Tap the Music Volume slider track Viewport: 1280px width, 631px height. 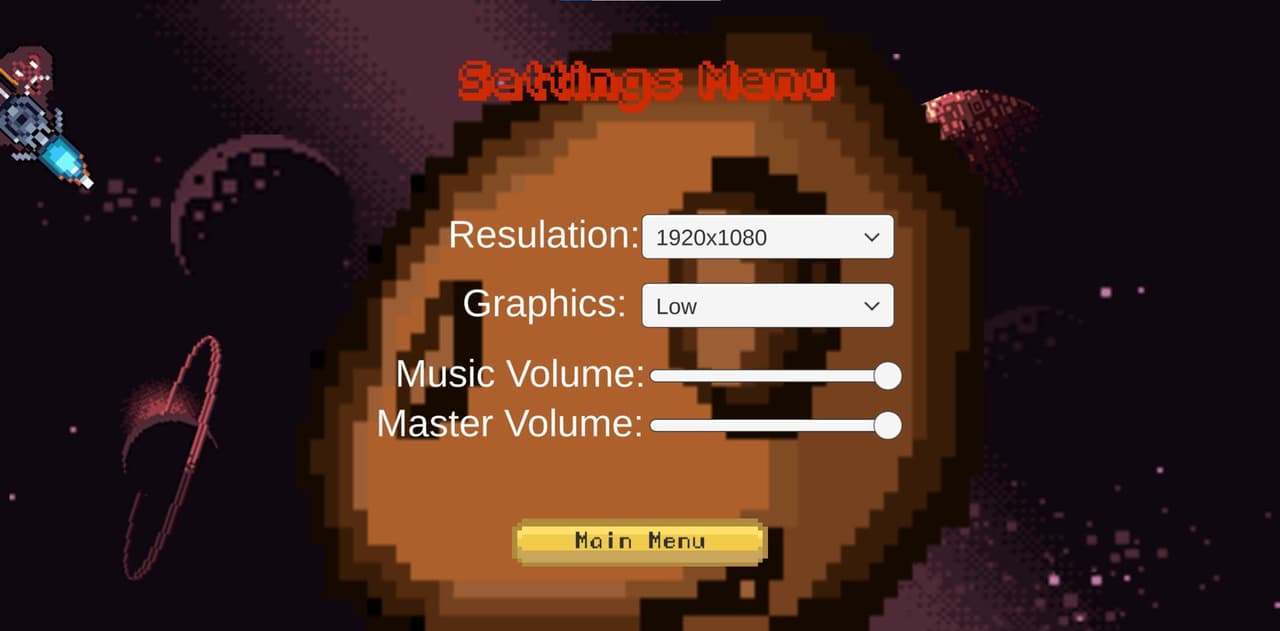(x=775, y=376)
